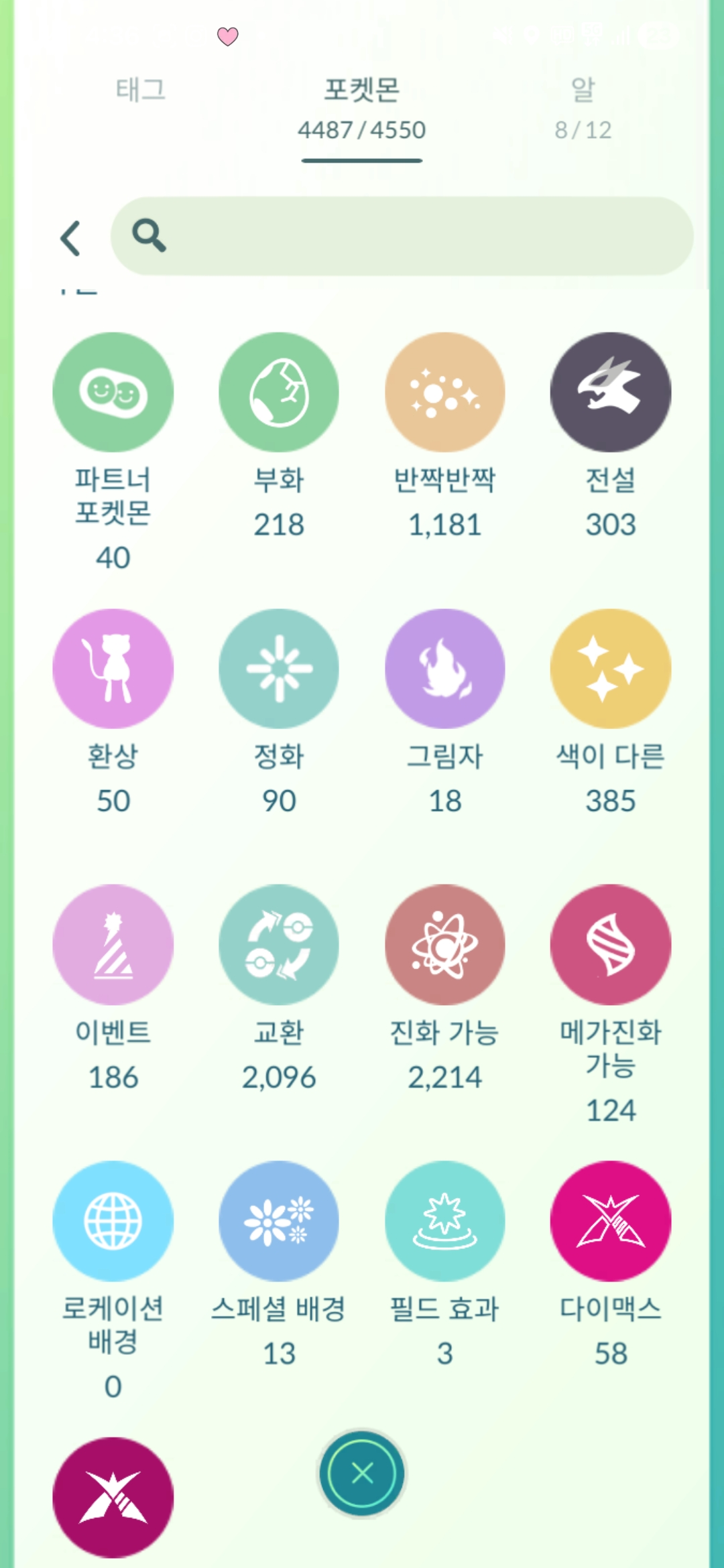Choose the 이벤트 party-hat filter icon
Image resolution: width=724 pixels, height=1568 pixels.
113,943
